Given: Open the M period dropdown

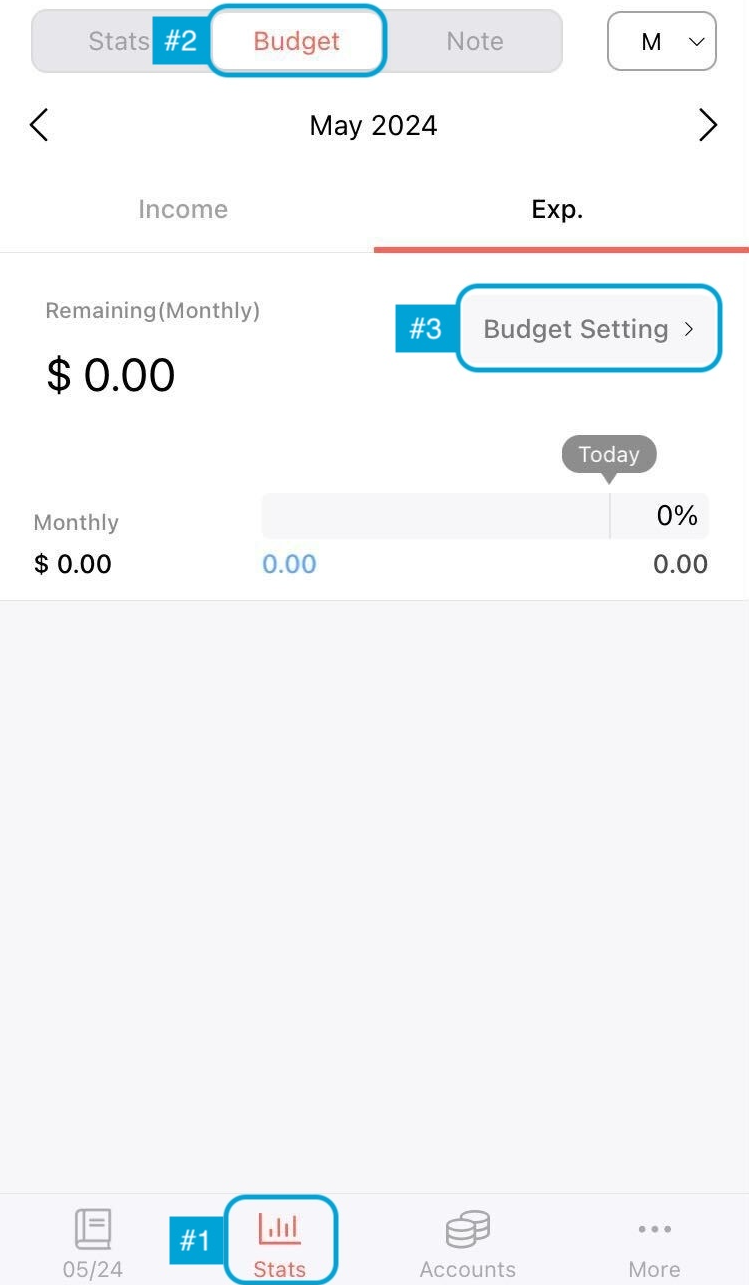Looking at the screenshot, I should (661, 41).
